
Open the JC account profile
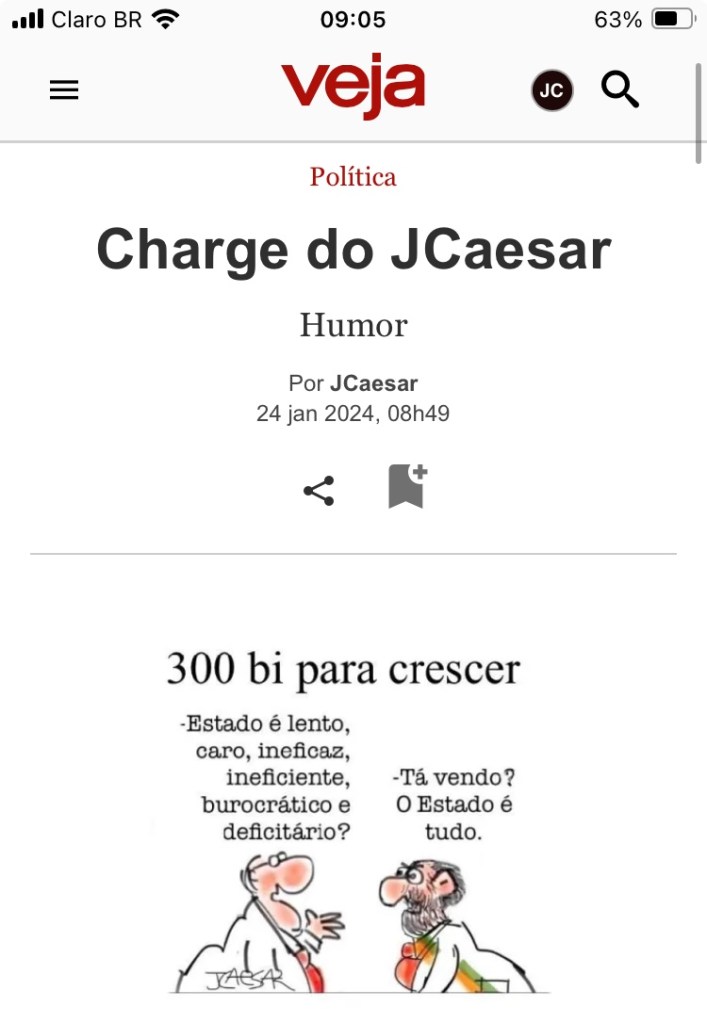[x=551, y=91]
